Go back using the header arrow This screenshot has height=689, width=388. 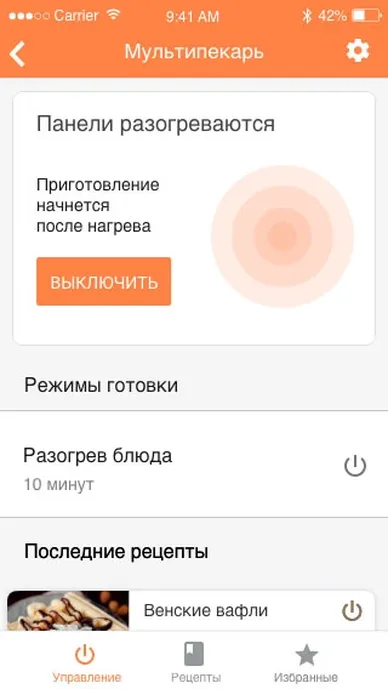pyautogui.click(x=18, y=54)
